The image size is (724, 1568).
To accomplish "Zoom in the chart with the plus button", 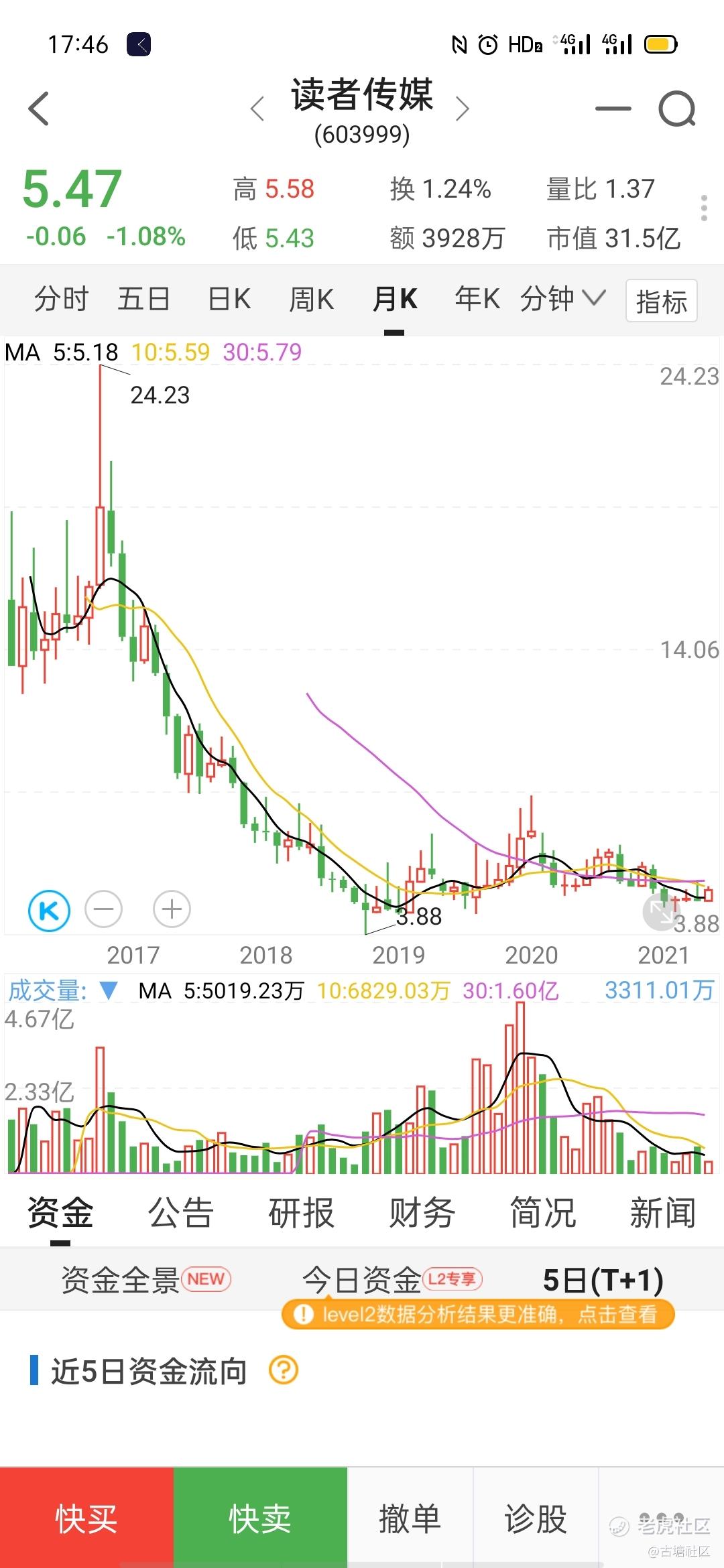I will pos(172,909).
